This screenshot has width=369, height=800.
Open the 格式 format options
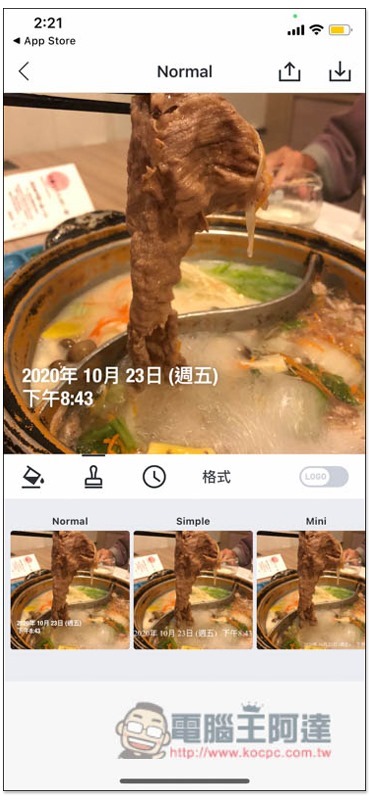tap(216, 478)
